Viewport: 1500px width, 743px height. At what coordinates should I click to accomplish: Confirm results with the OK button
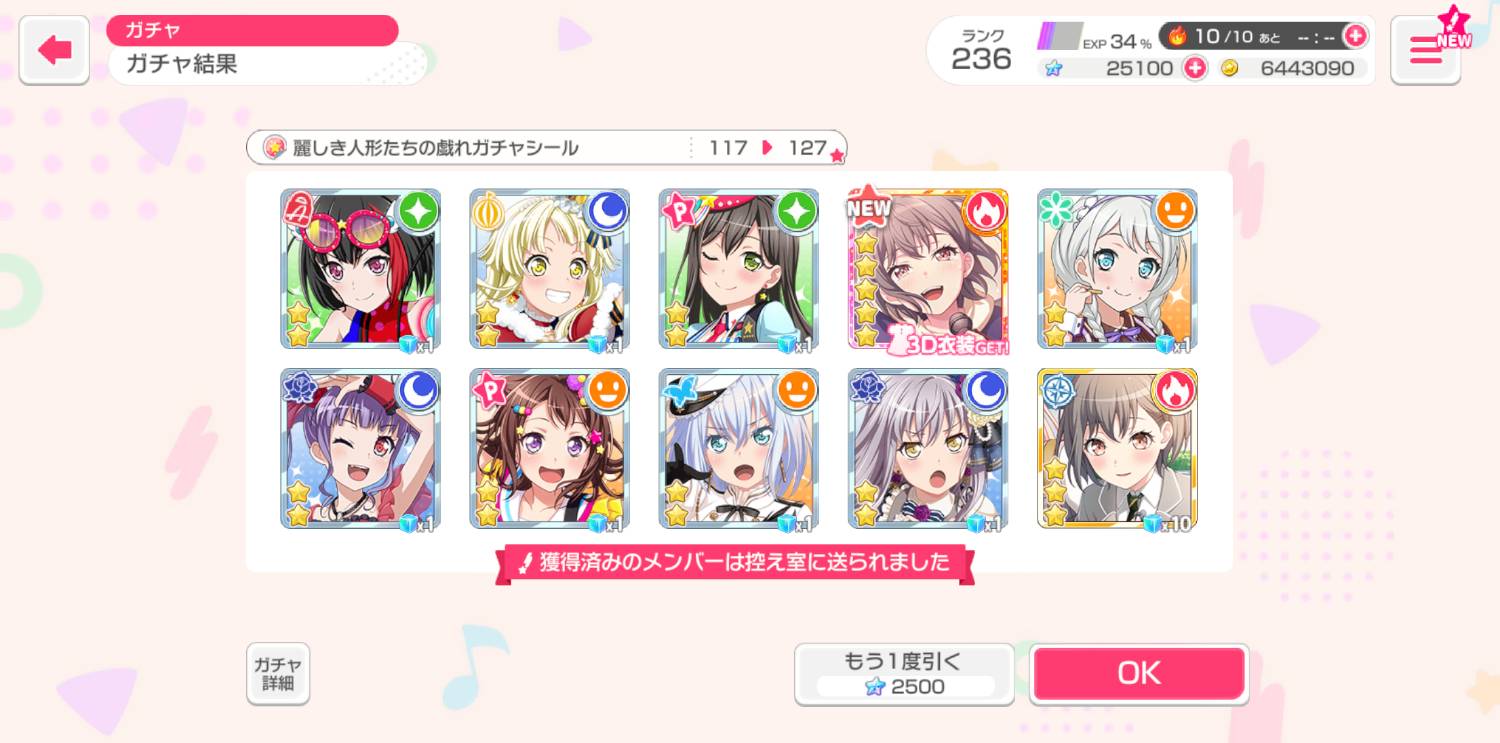pos(1139,674)
